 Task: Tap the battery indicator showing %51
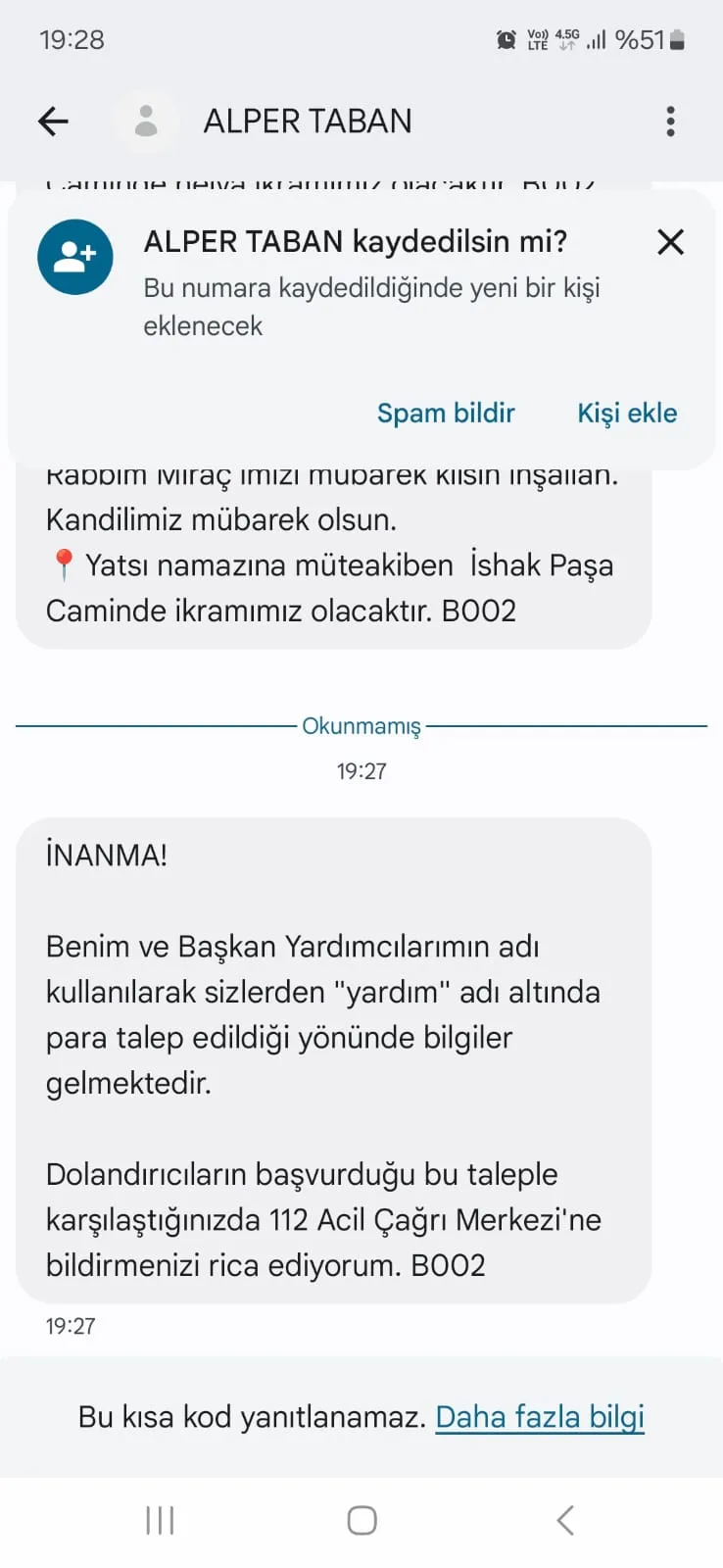point(649,39)
